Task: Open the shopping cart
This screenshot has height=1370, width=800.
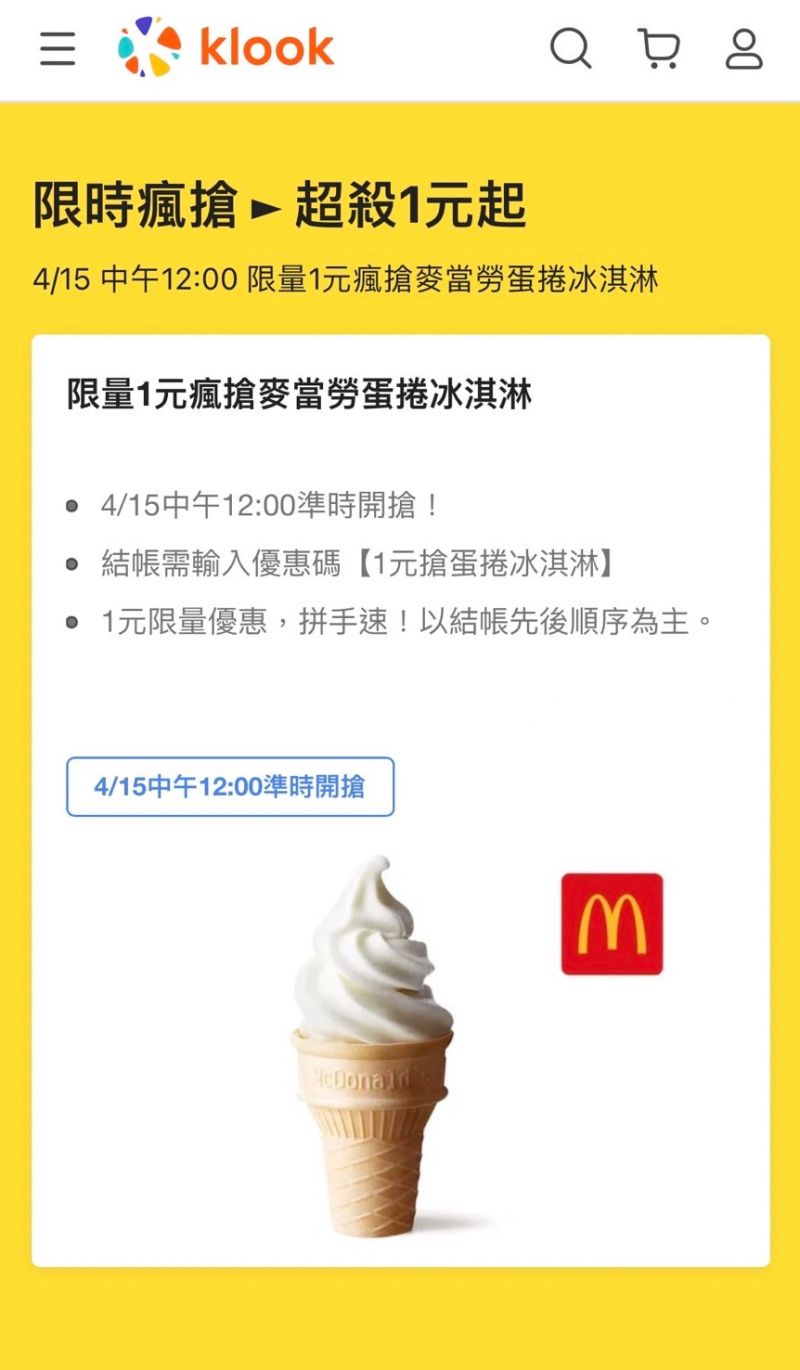Action: point(658,48)
